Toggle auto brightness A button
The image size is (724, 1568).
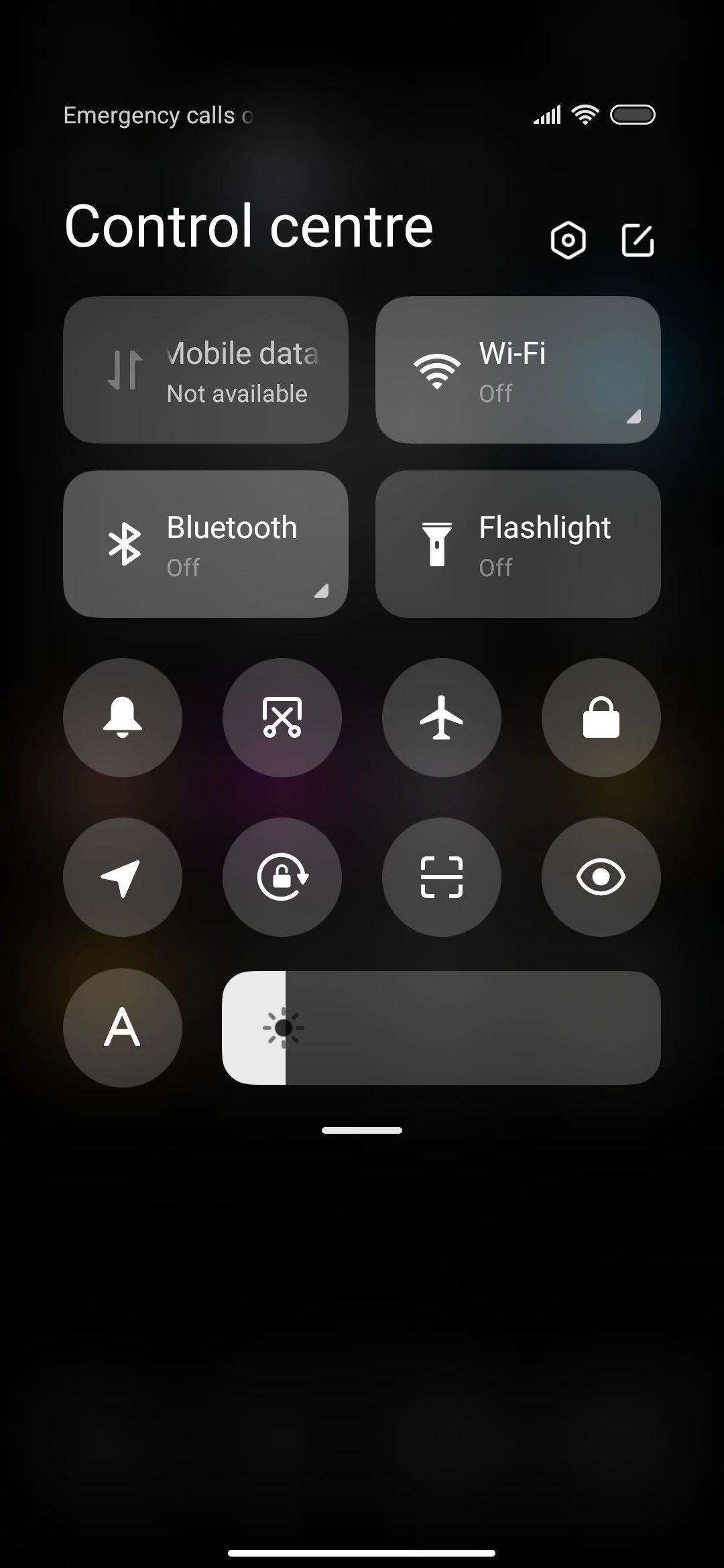[x=123, y=1028]
